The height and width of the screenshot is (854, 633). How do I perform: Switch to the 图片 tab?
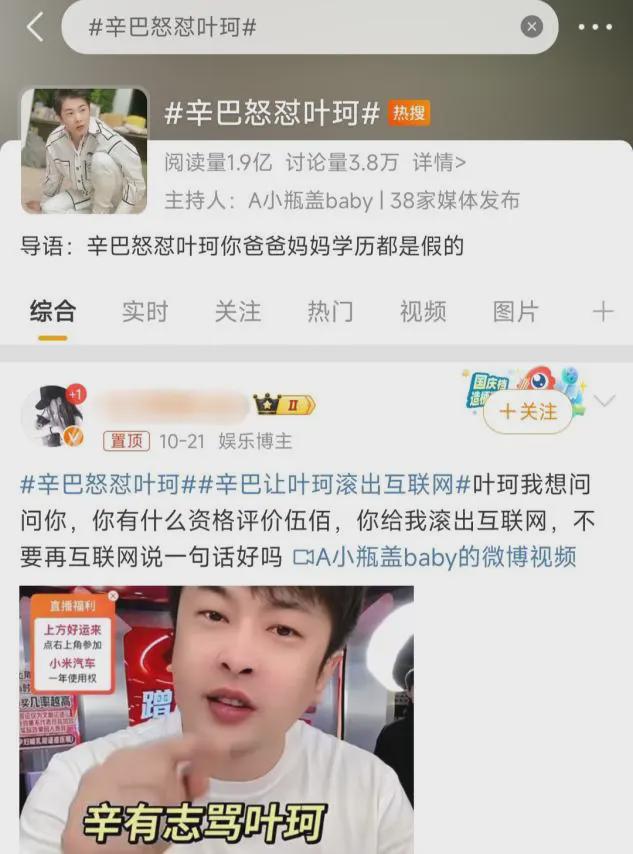(x=515, y=311)
